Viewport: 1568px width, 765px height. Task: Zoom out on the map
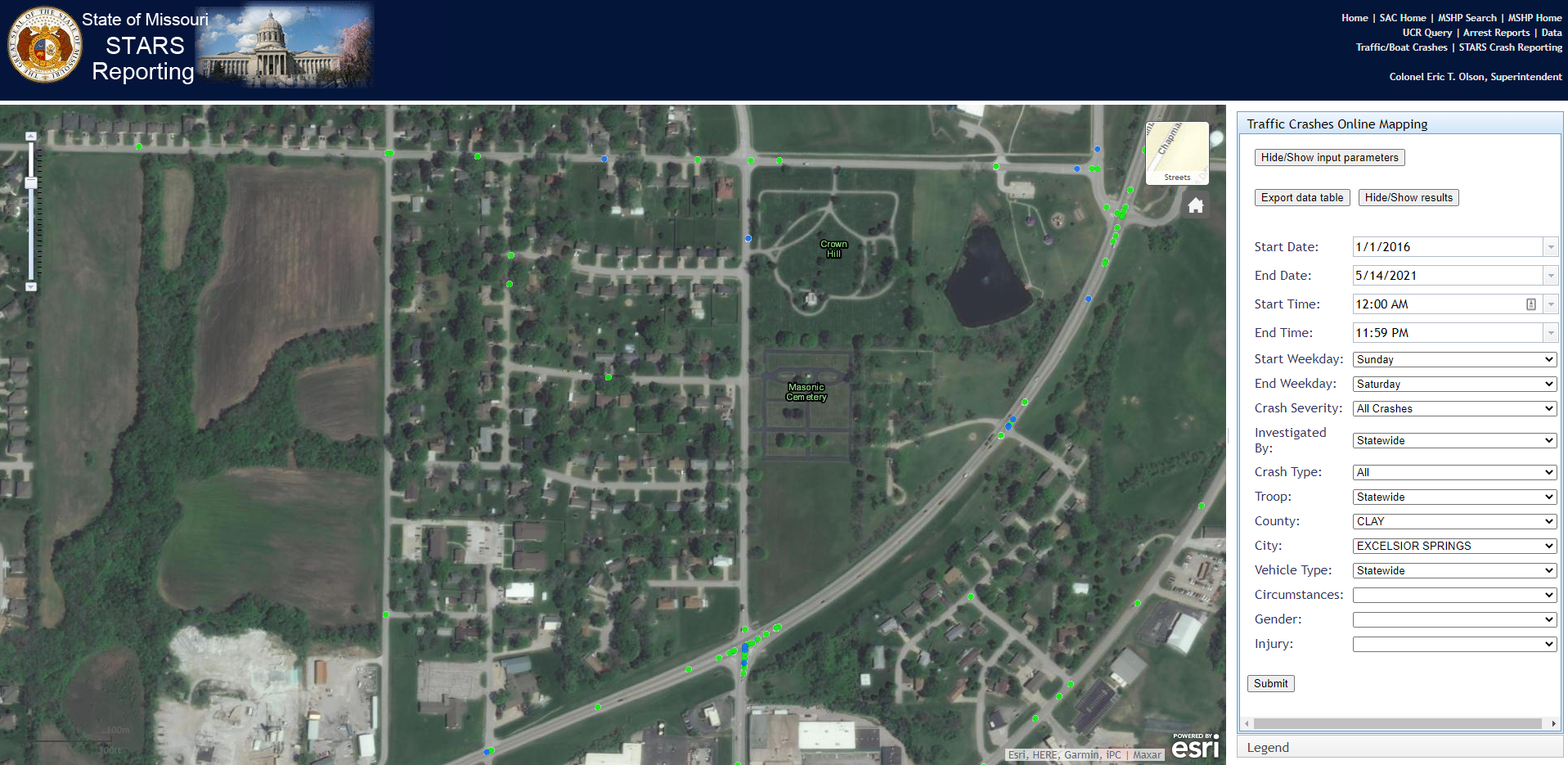click(31, 287)
